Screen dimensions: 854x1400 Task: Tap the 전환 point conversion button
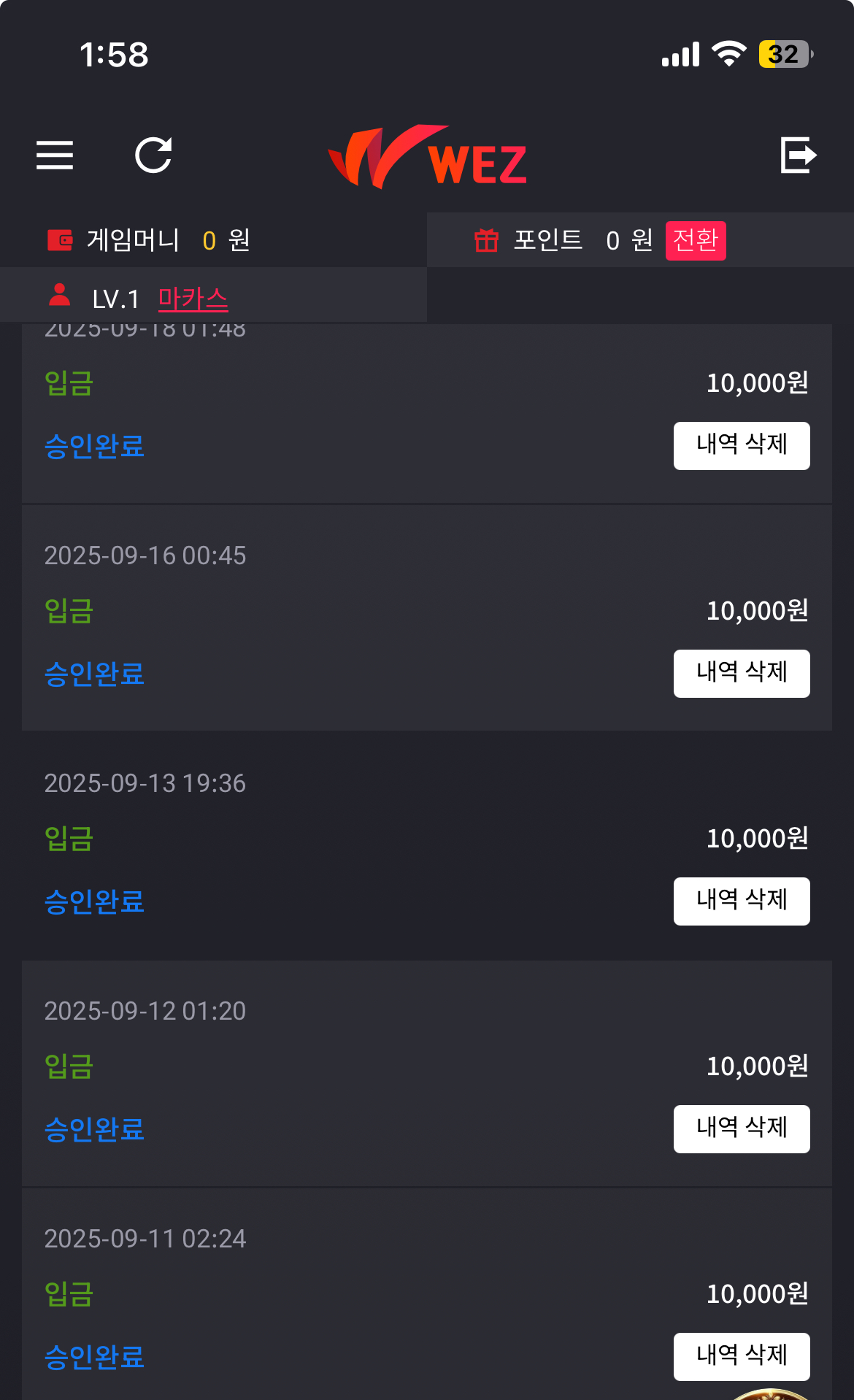click(x=695, y=240)
